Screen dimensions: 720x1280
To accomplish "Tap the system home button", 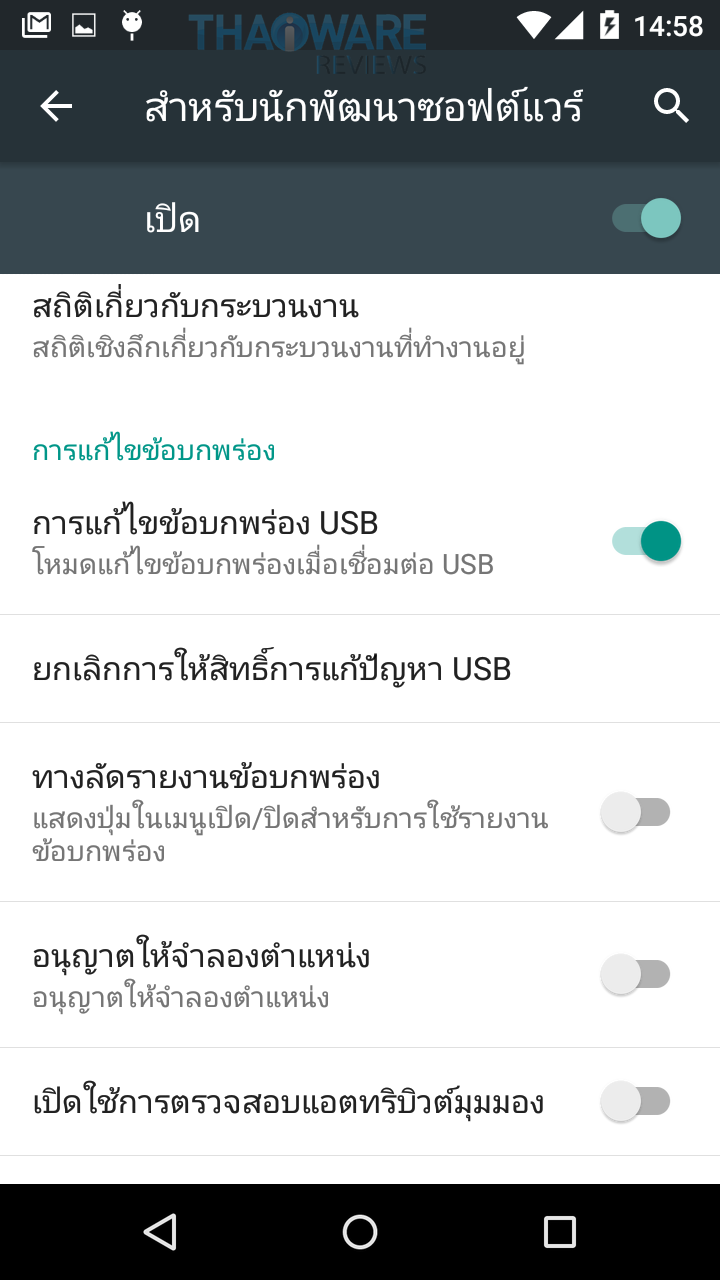I will 360,1232.
